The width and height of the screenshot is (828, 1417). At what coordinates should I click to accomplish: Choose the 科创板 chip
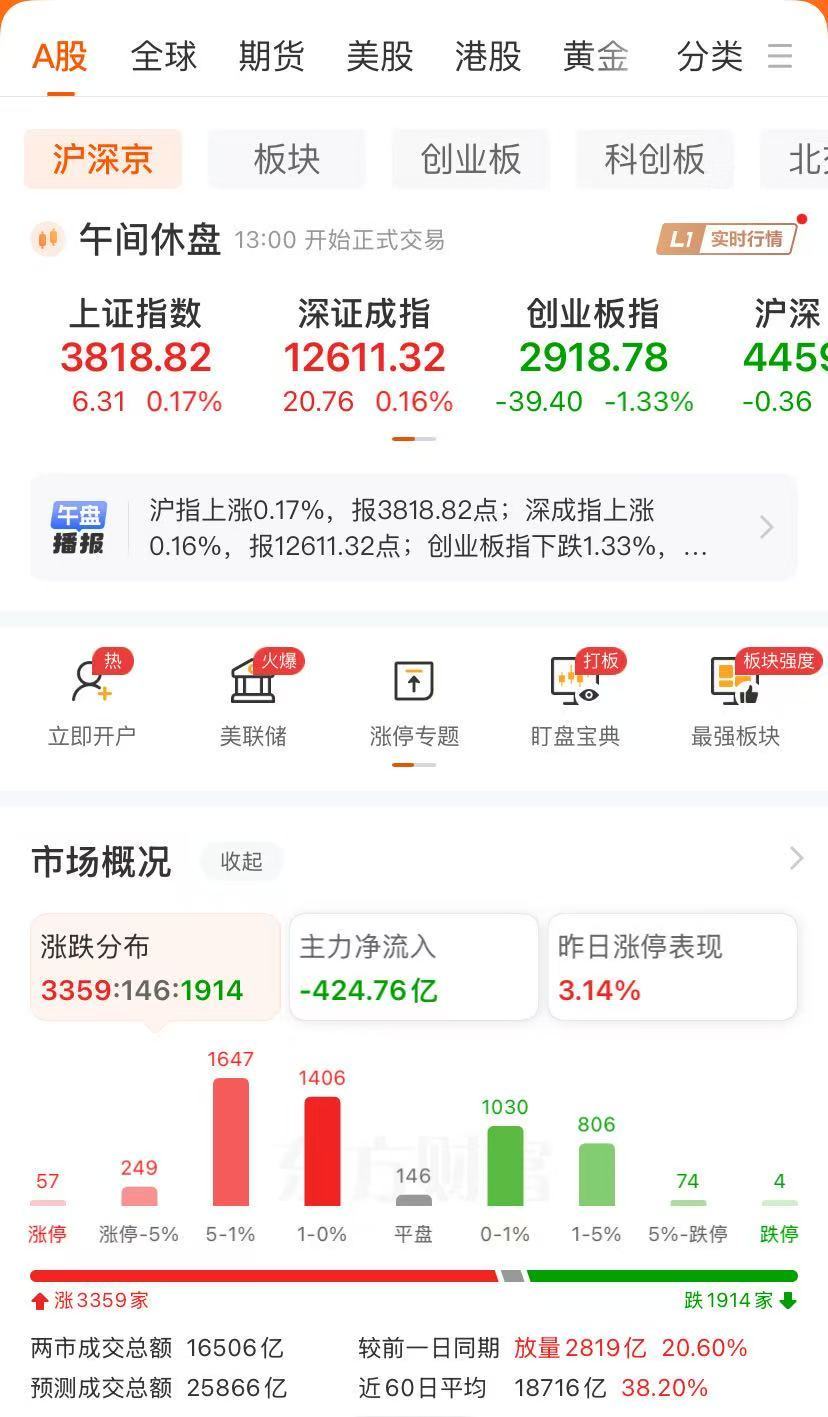(655, 159)
